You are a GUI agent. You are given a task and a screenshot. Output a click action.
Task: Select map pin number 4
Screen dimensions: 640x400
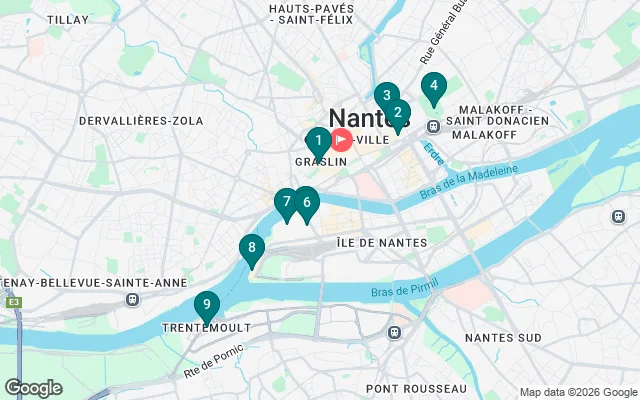tap(433, 87)
